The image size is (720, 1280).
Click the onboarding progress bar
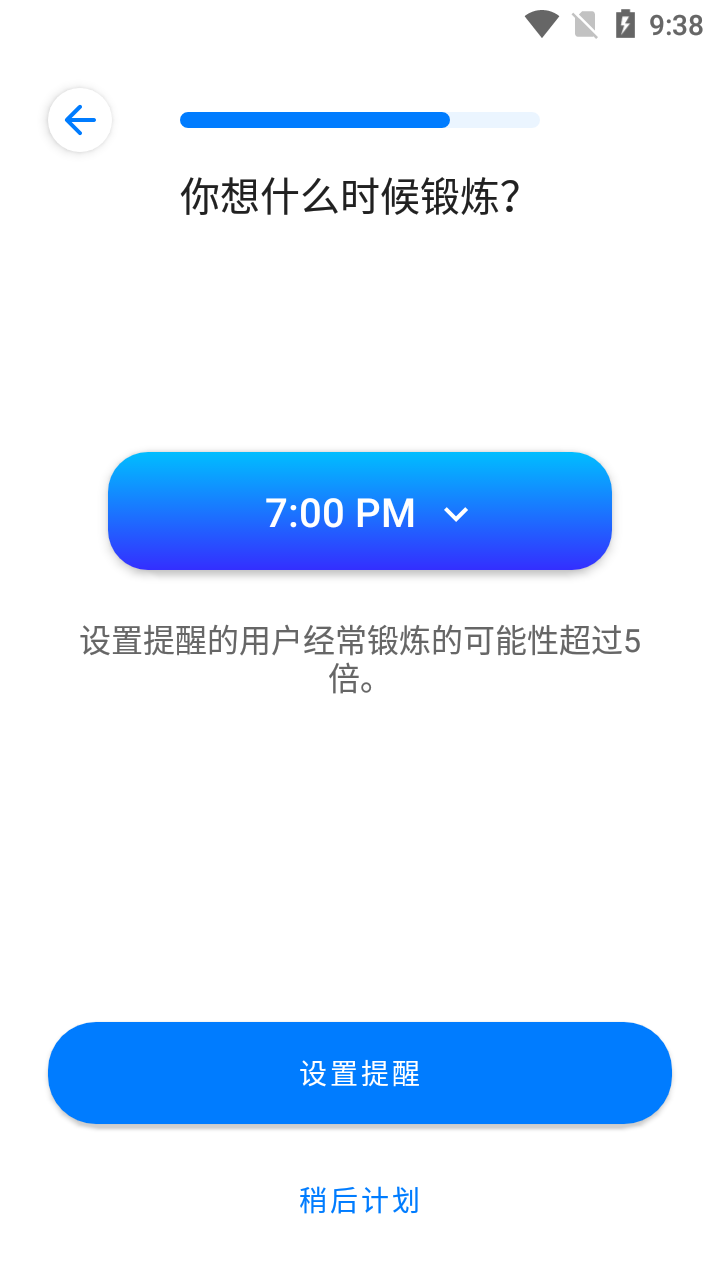(x=360, y=120)
